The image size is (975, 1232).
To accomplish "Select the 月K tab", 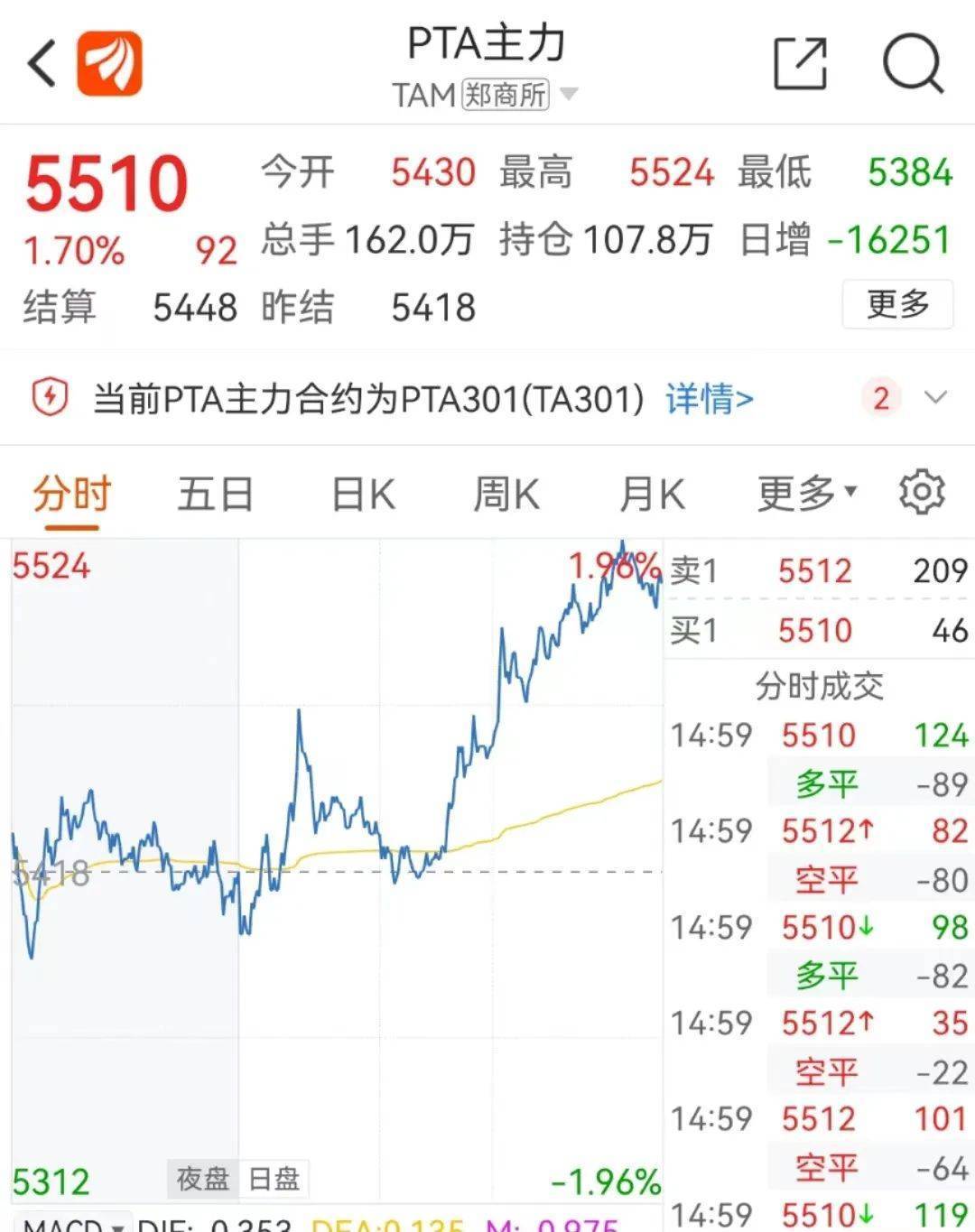I will pos(651,492).
